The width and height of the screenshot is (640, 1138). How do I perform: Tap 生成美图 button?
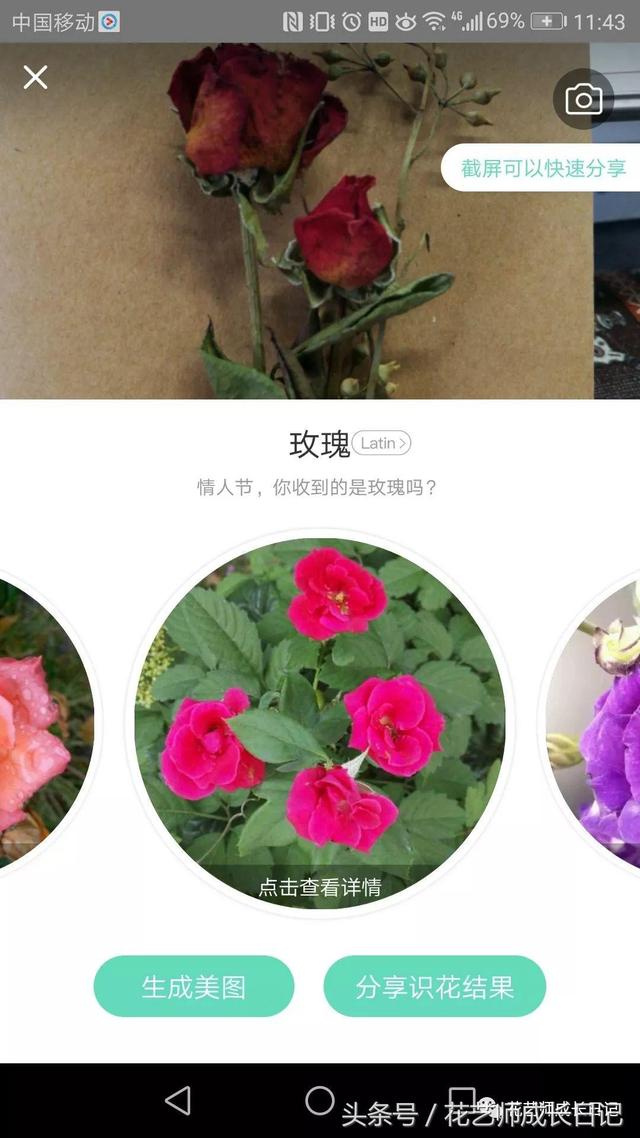[194, 987]
